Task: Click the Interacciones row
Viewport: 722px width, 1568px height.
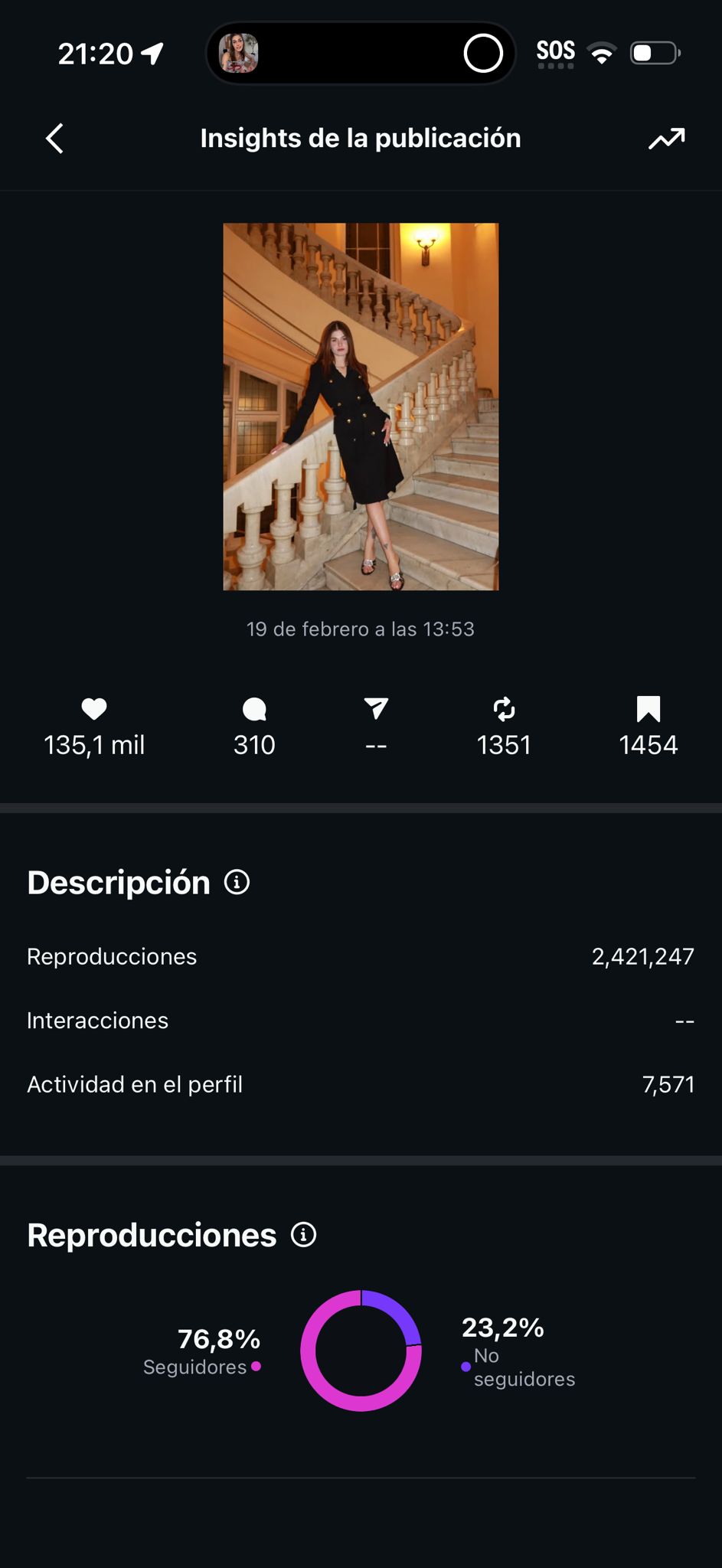Action: [360, 1020]
